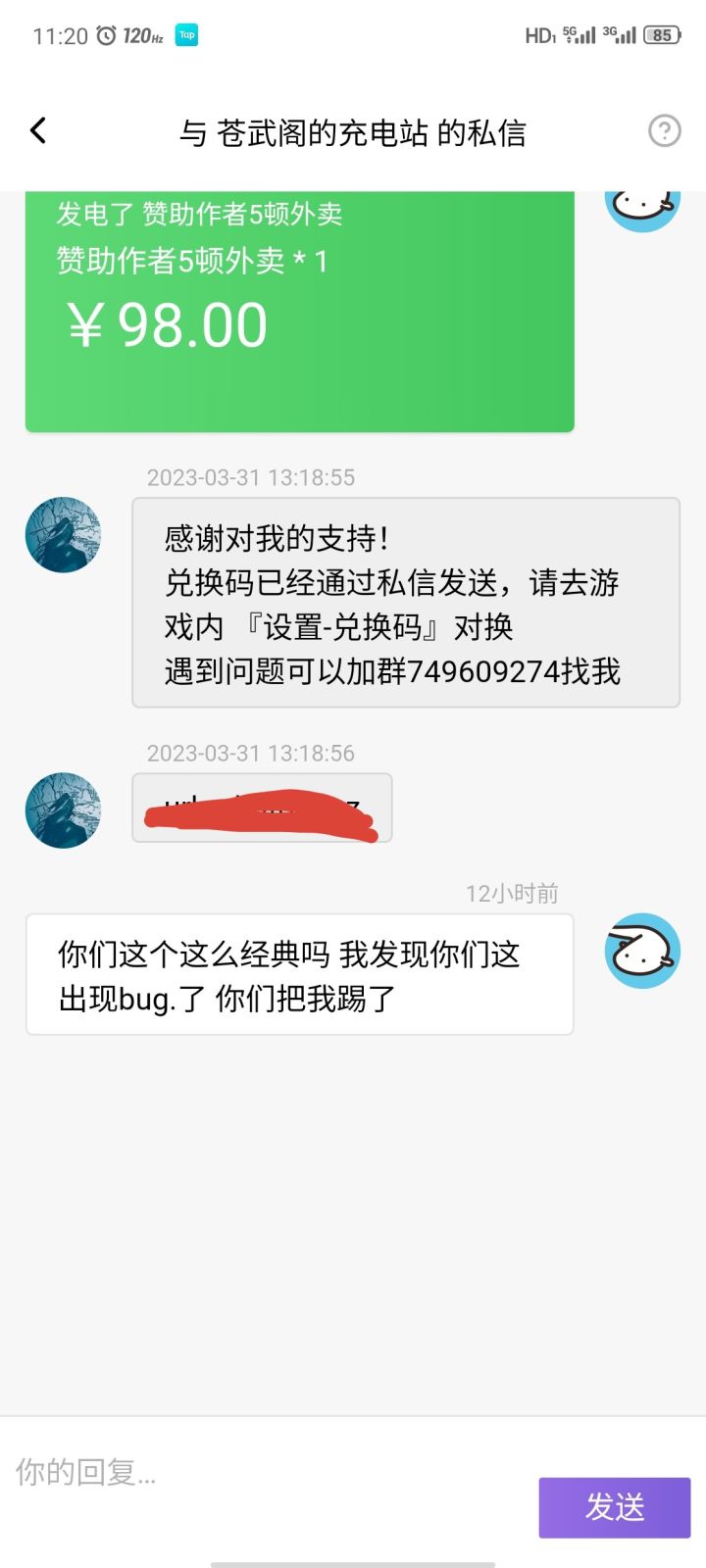The width and height of the screenshot is (706, 1568).
Task: Tap the blue rabbit avatar beside the green card
Action: pos(642,203)
